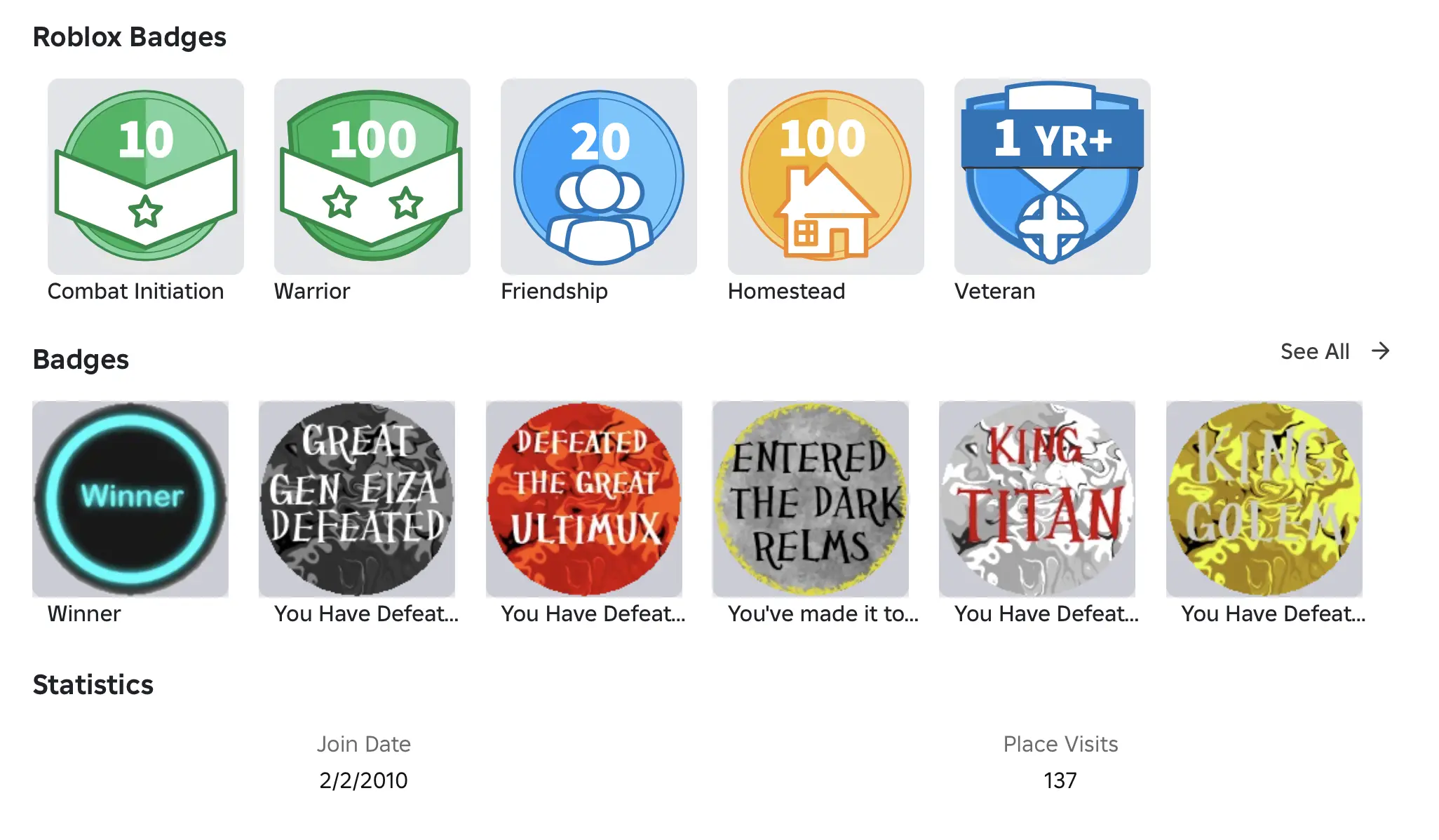View the Great Gen Eiza Defeated badge
This screenshot has height=840, width=1439.
tap(357, 499)
